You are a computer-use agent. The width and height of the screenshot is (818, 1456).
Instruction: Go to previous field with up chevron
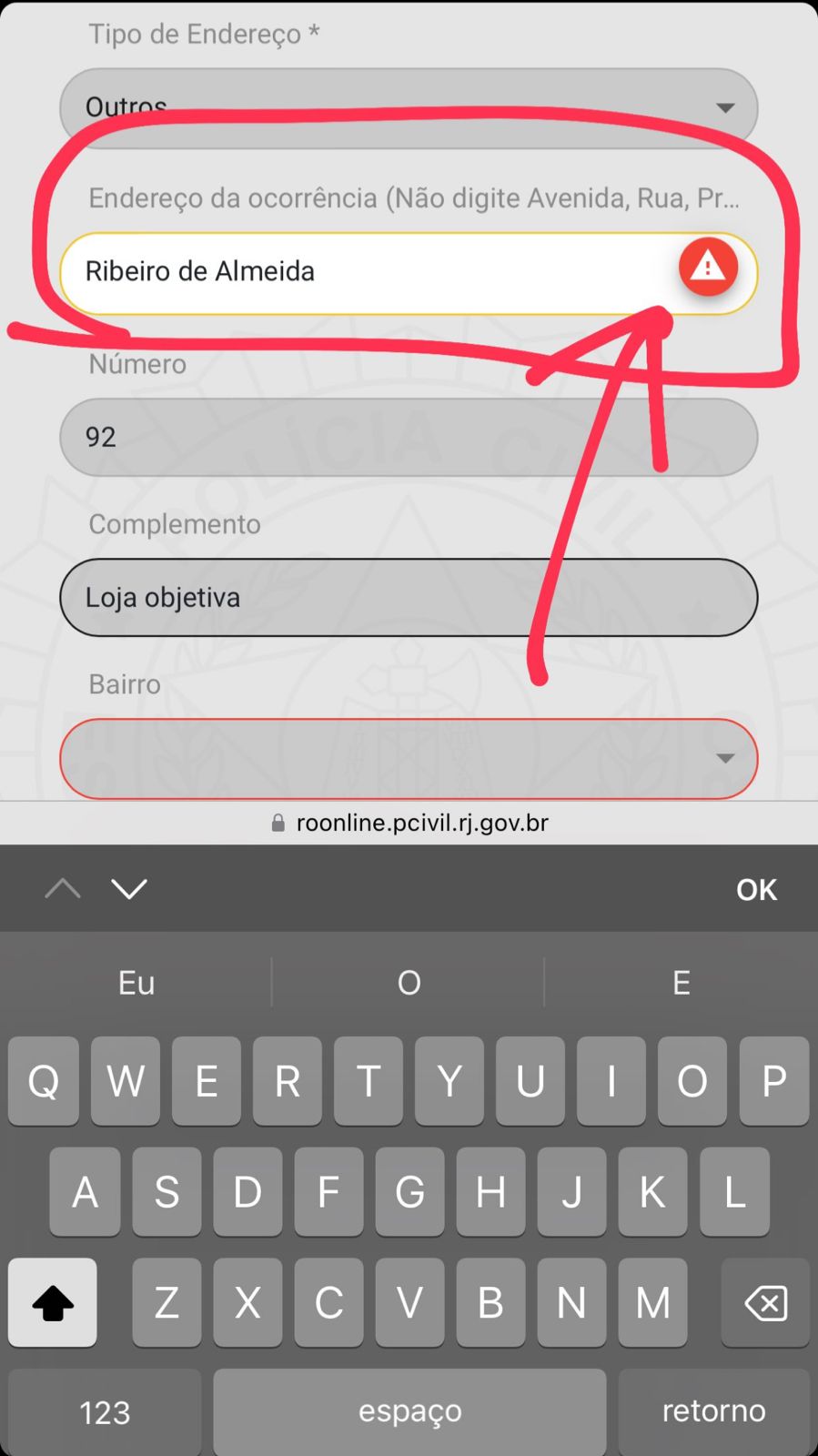click(63, 888)
